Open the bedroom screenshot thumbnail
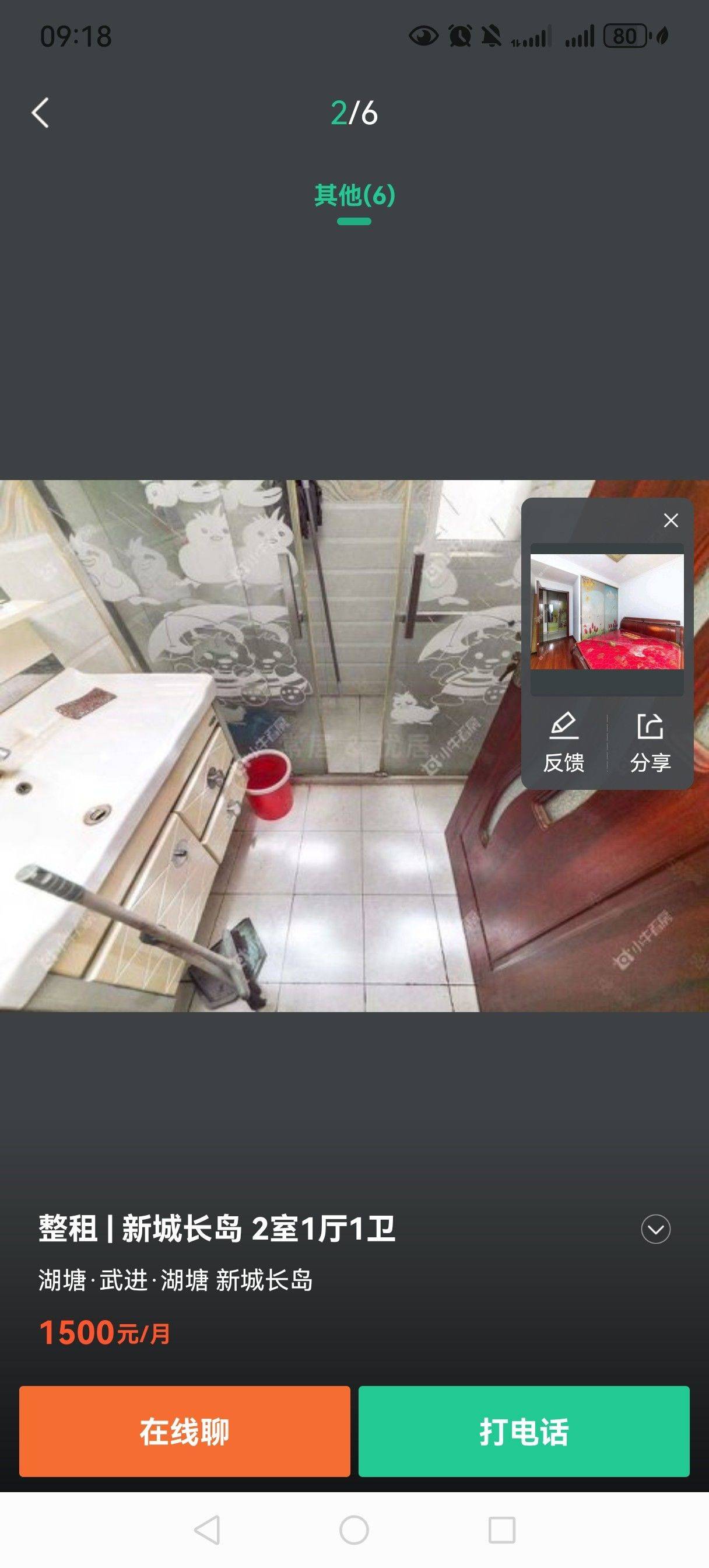This screenshot has width=709, height=1568. point(607,611)
